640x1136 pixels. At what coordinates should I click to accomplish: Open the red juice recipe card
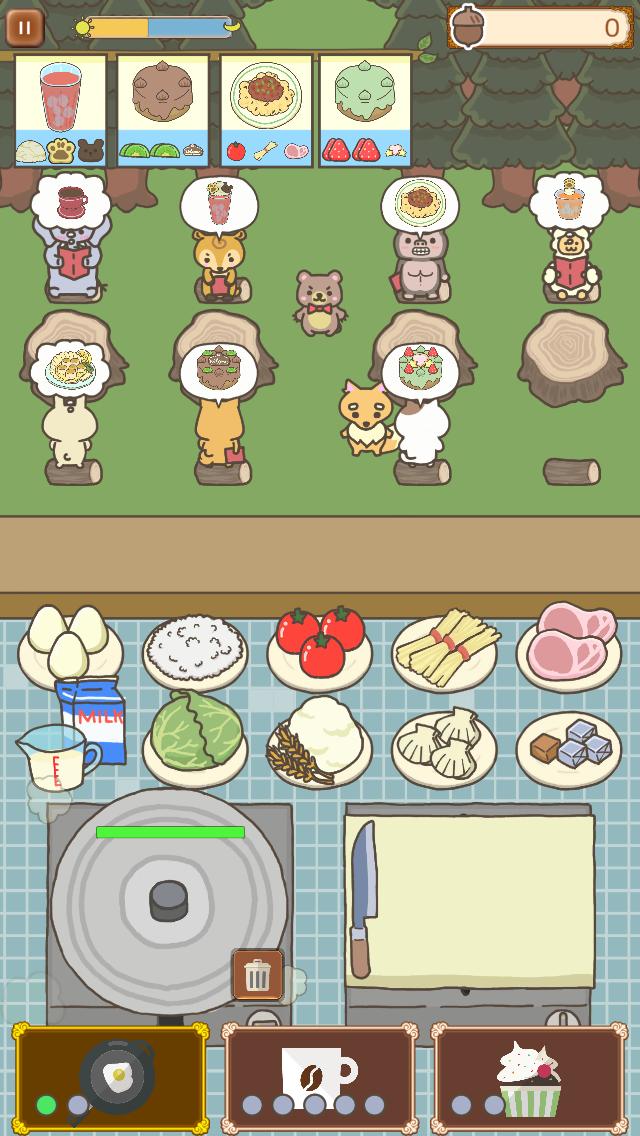coord(61,110)
